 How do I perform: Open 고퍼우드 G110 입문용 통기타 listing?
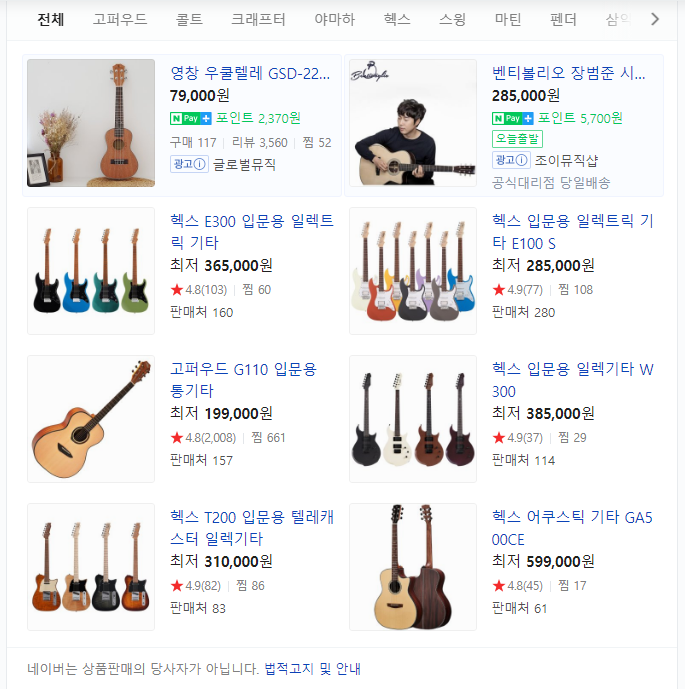coord(243,379)
